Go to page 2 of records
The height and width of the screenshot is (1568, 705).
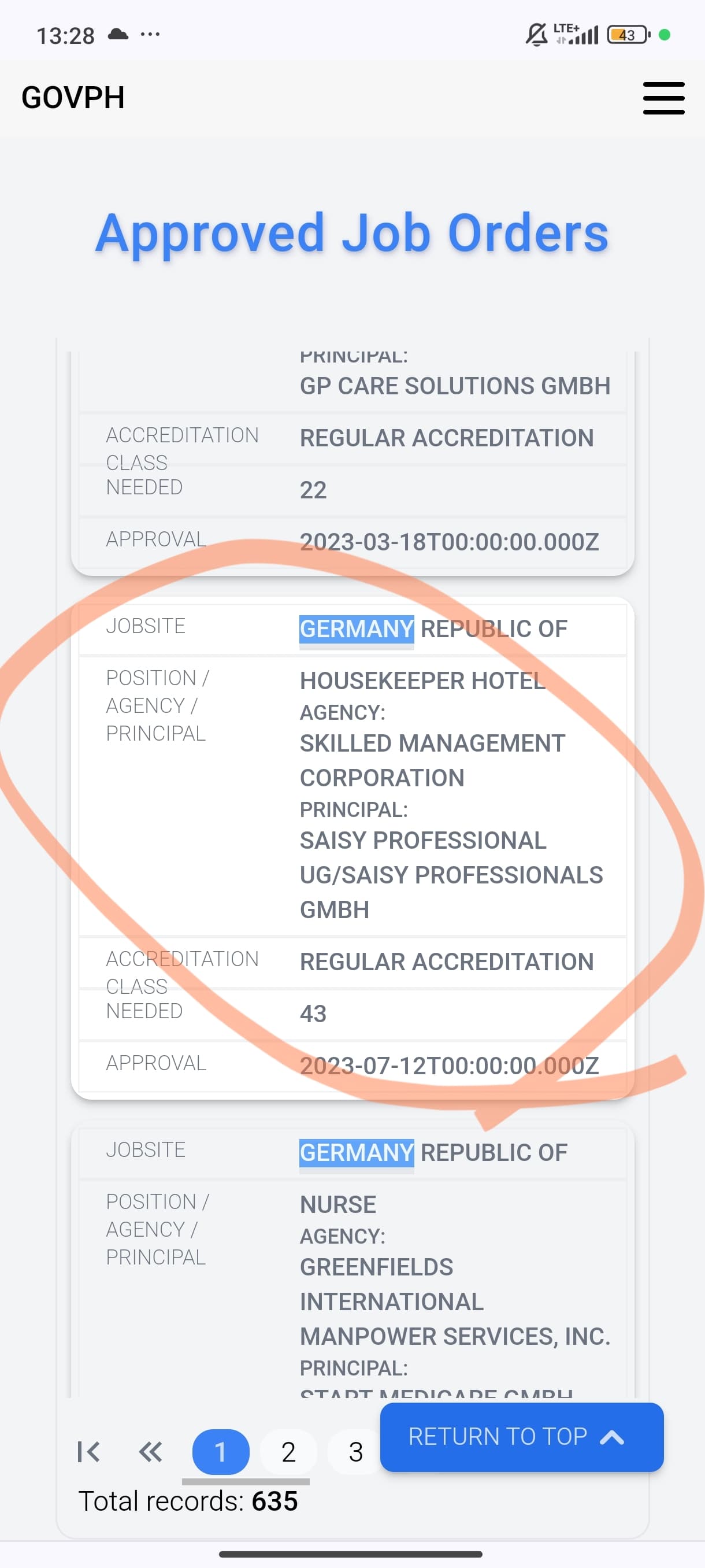point(288,1452)
